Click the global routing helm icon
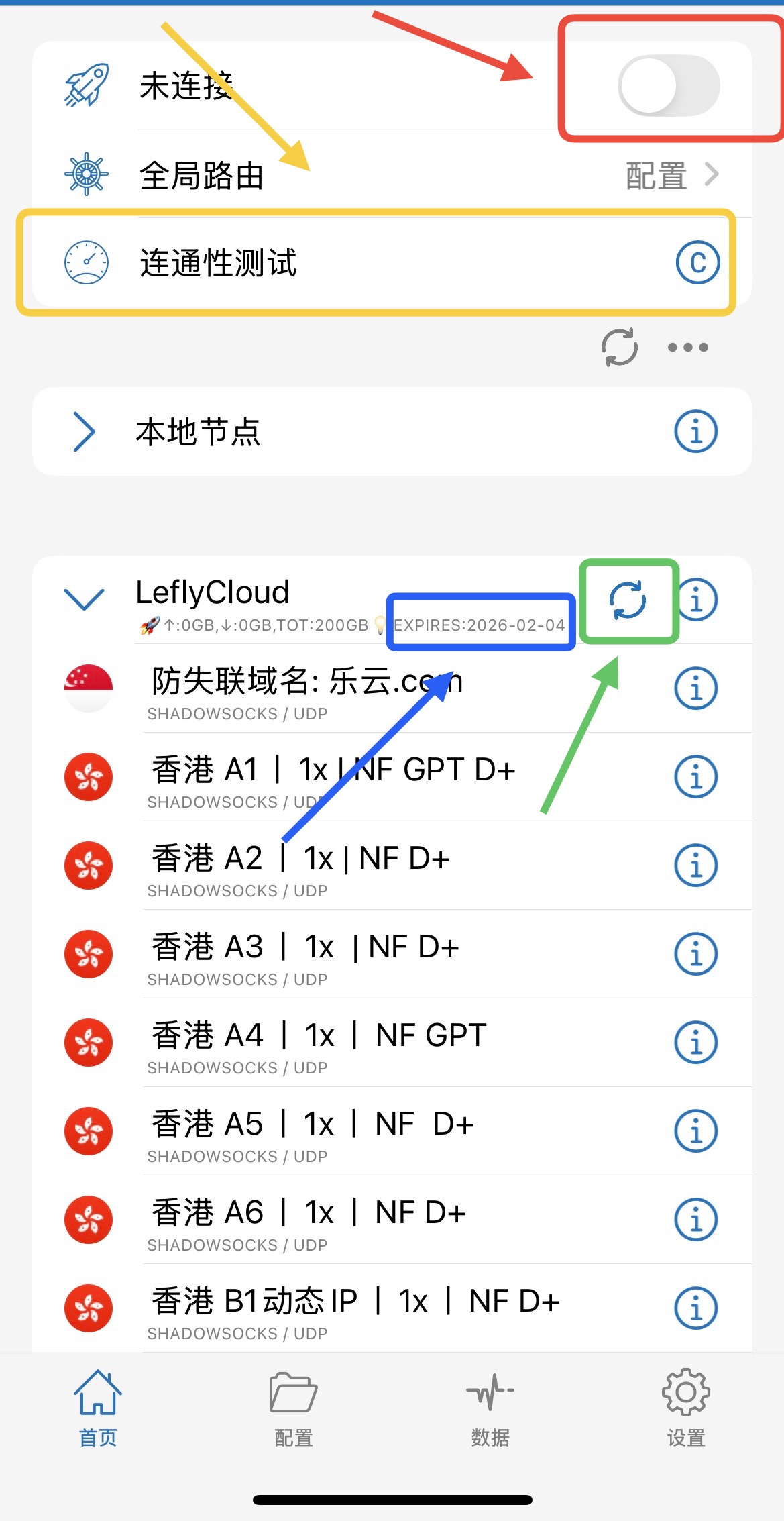784x1521 pixels. point(88,173)
